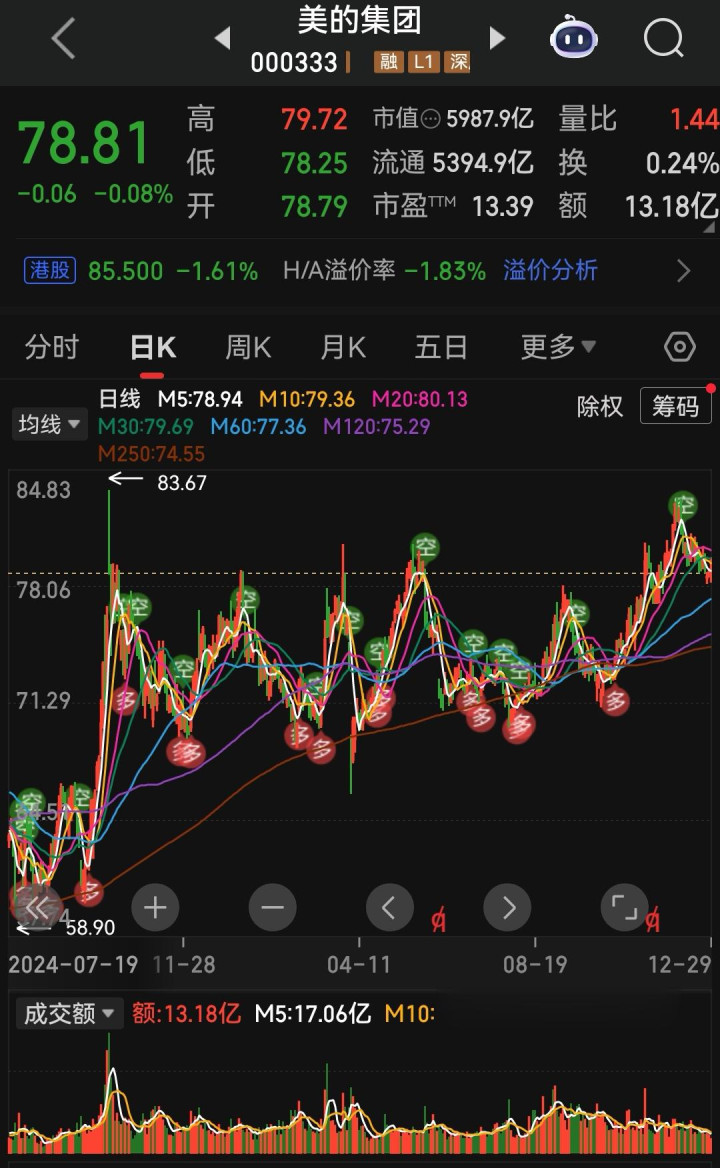This screenshot has height=1168, width=720.
Task: Switch to the 周K tab
Action: click(x=248, y=348)
